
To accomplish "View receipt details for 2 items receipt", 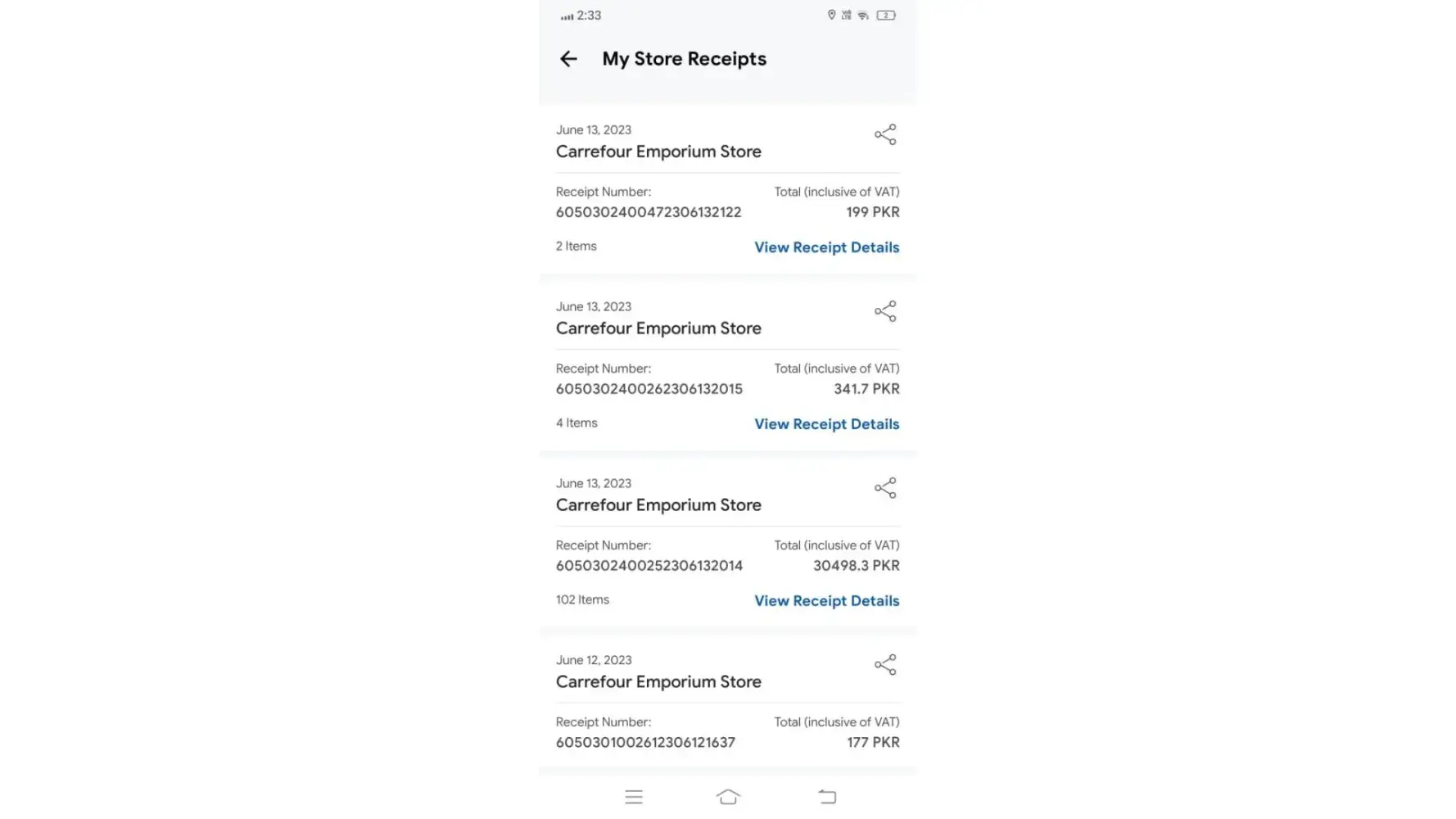I will (826, 247).
